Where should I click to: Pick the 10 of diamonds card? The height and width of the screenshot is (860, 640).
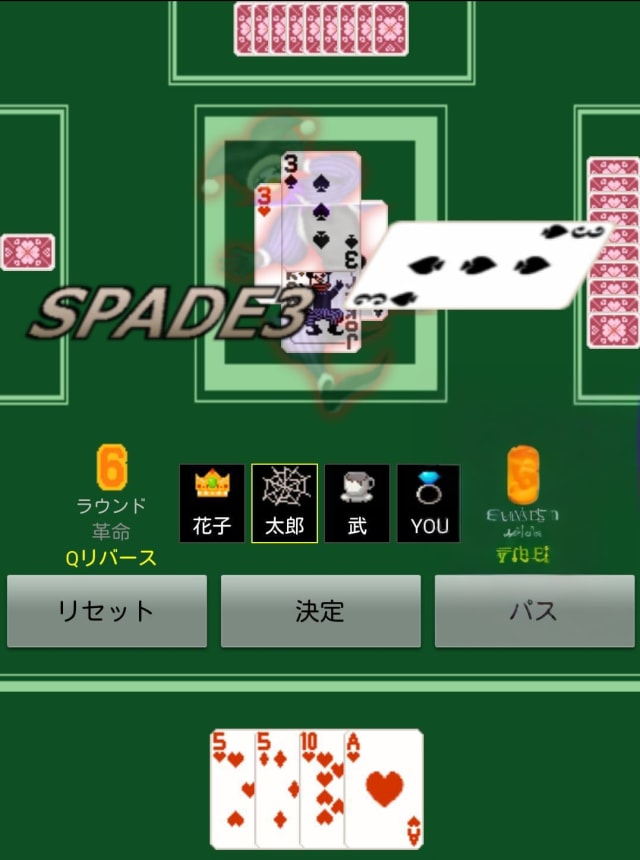pos(322,790)
